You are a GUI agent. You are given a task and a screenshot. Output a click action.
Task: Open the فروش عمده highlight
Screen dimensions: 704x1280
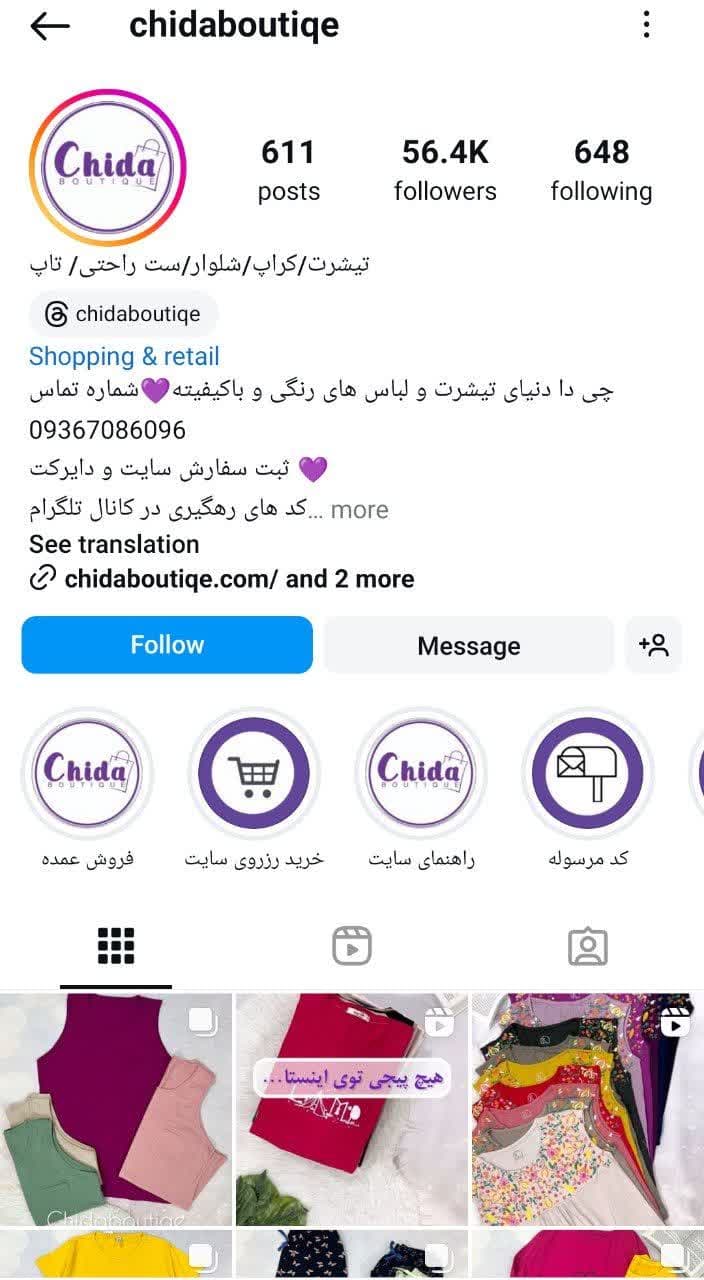tap(88, 773)
